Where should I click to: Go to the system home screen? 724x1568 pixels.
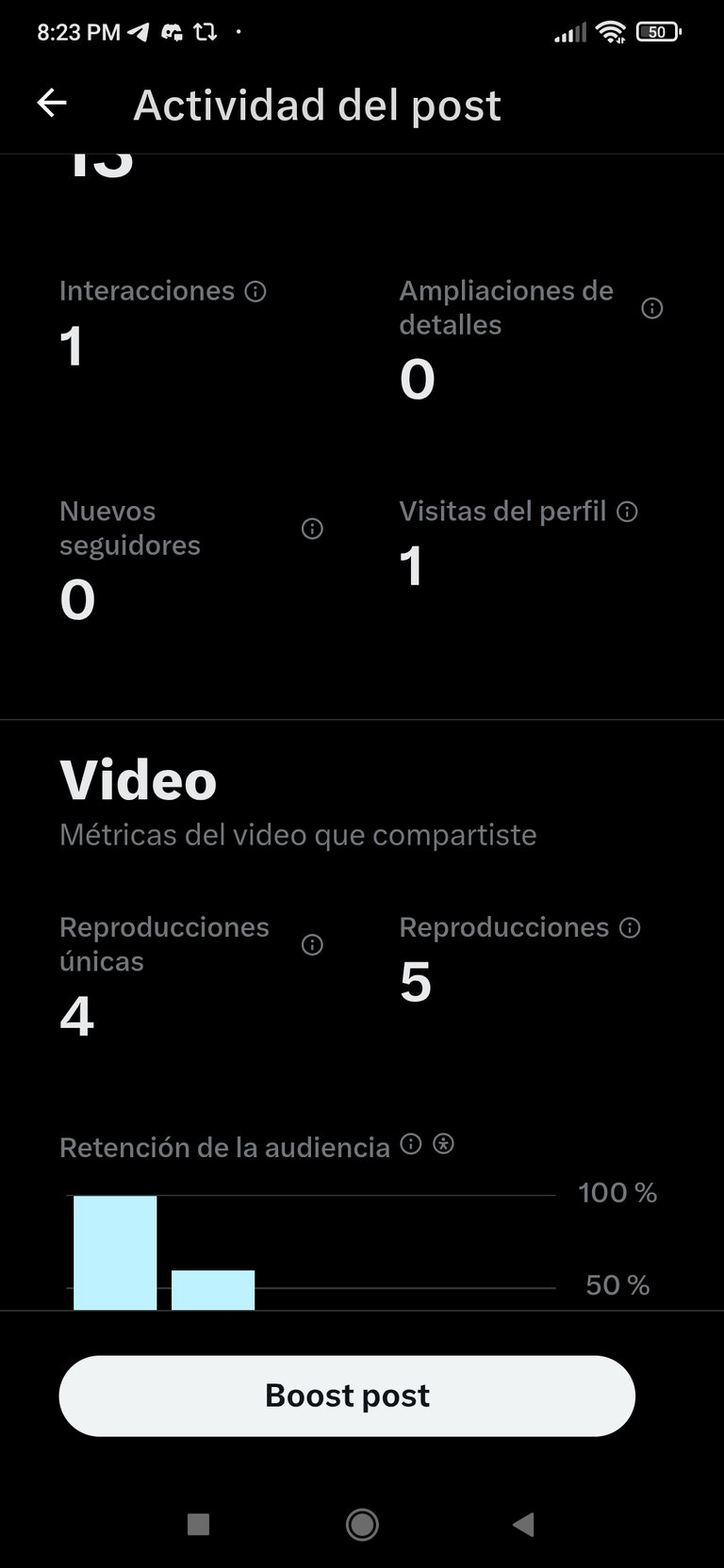(362, 1524)
